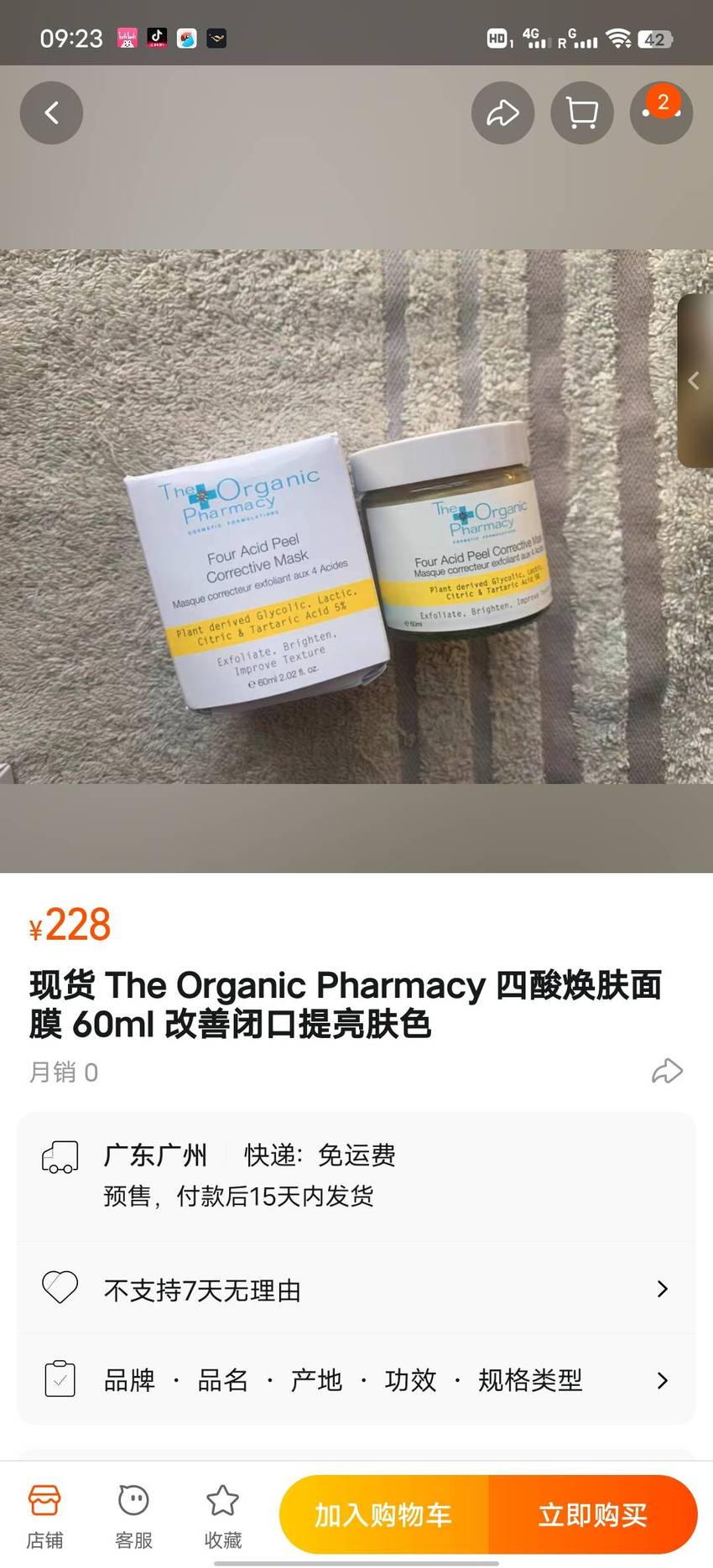Open the Four Acid Peel product photo
Image resolution: width=713 pixels, height=1568 pixels.
[x=356, y=517]
